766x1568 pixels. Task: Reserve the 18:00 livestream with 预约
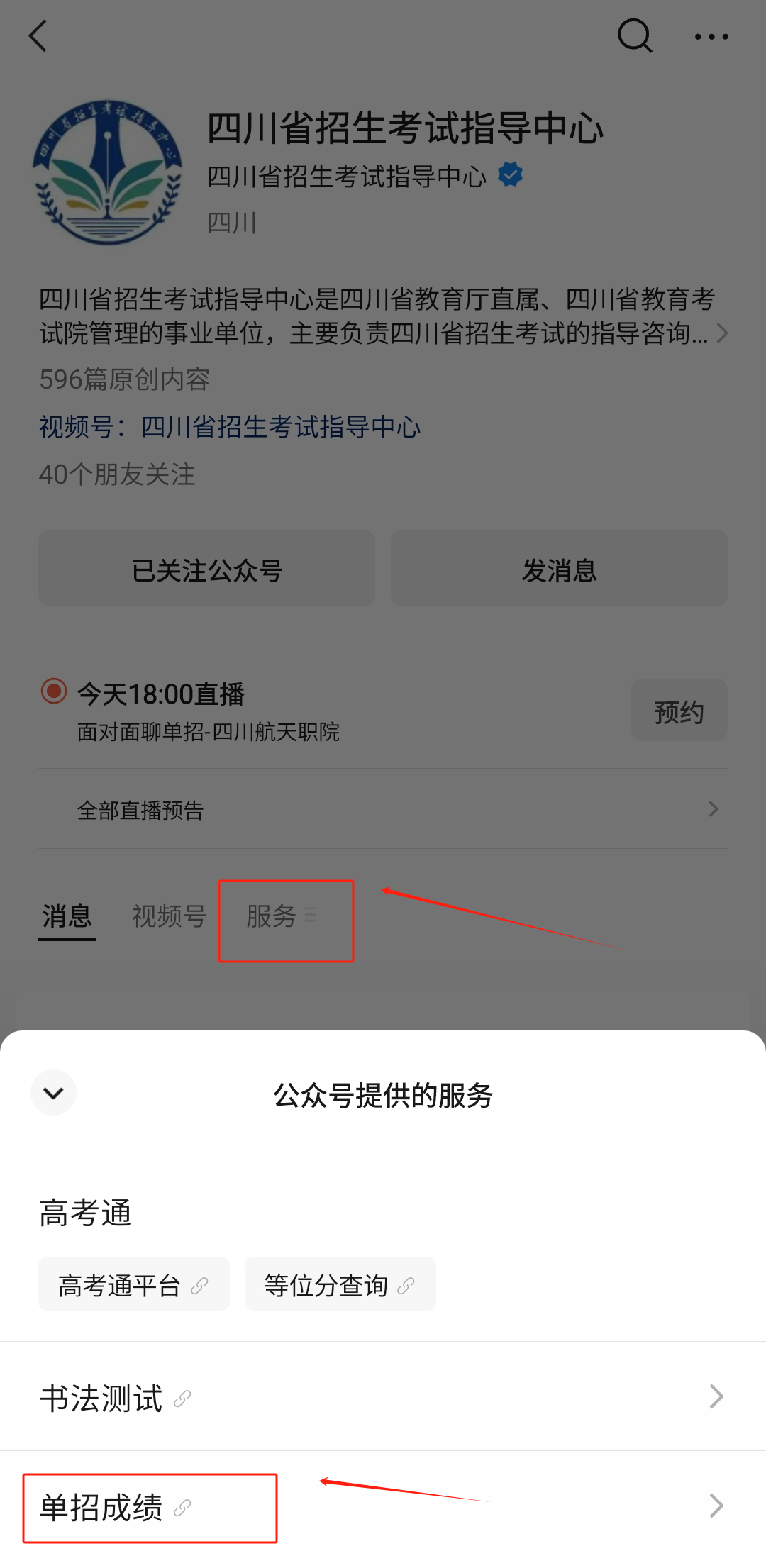(x=679, y=711)
